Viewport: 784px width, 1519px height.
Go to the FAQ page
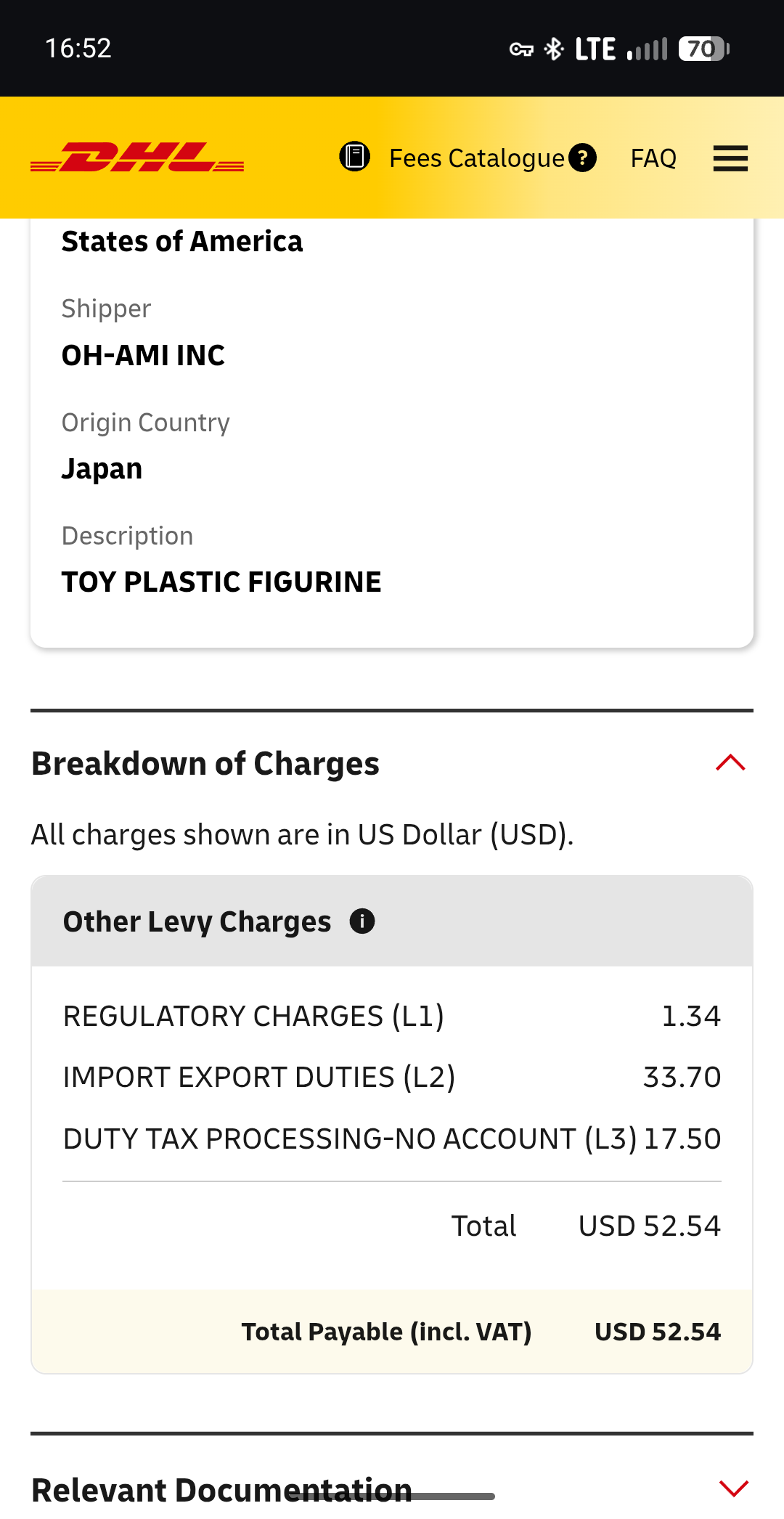(x=653, y=158)
